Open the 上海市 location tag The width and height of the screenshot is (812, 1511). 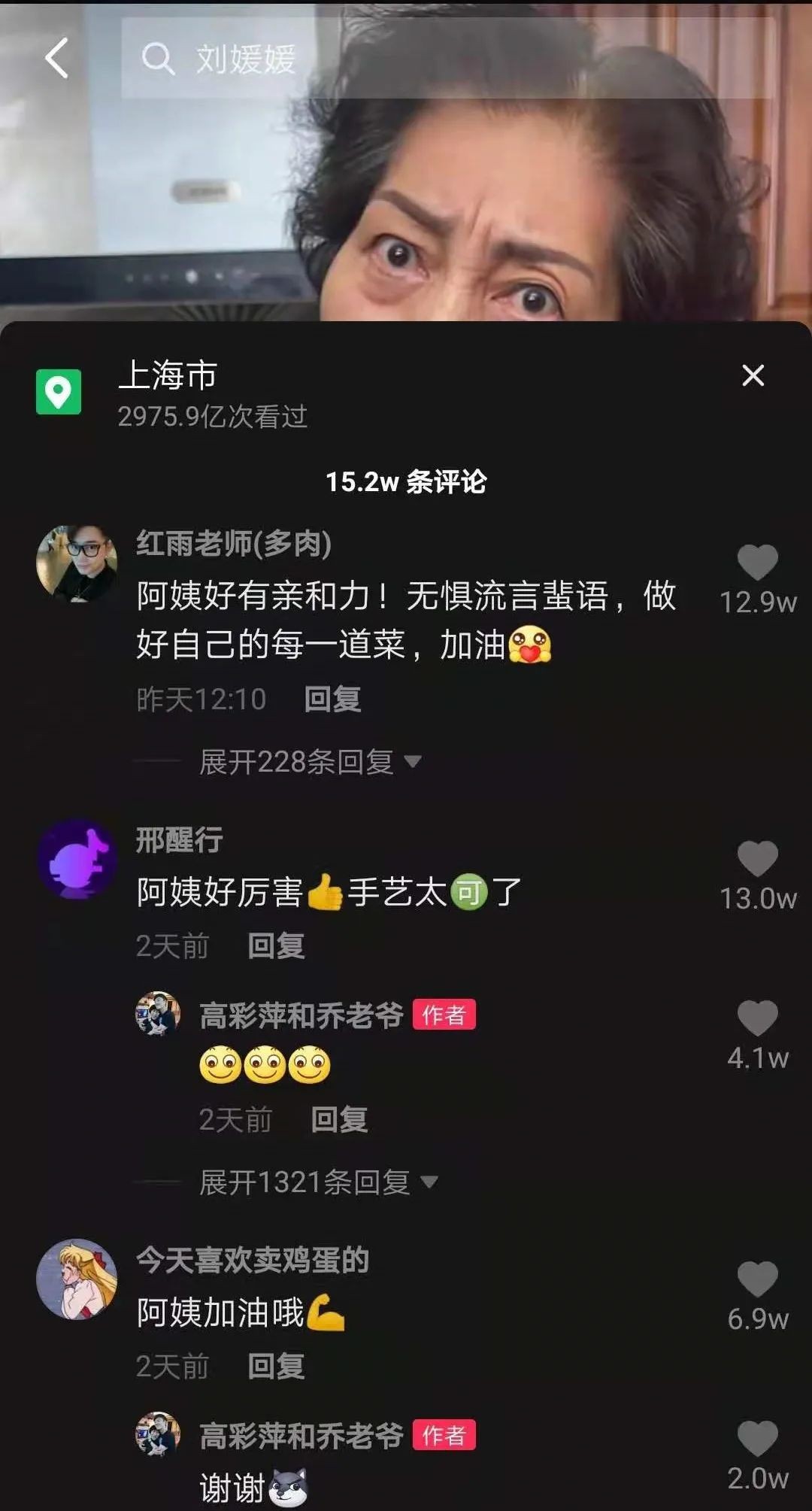pos(167,375)
